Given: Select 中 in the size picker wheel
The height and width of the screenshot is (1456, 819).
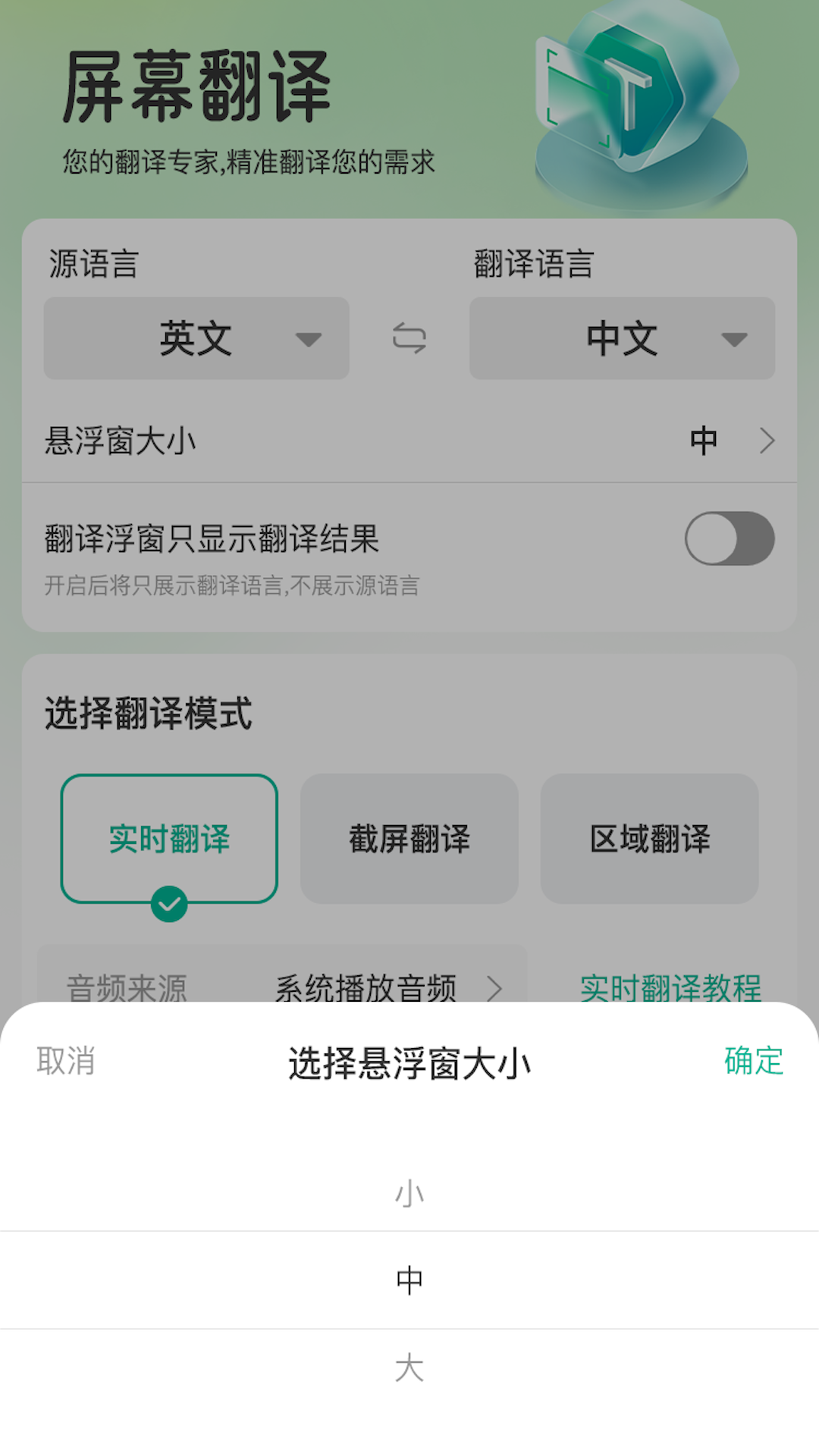Looking at the screenshot, I should pyautogui.click(x=409, y=1280).
